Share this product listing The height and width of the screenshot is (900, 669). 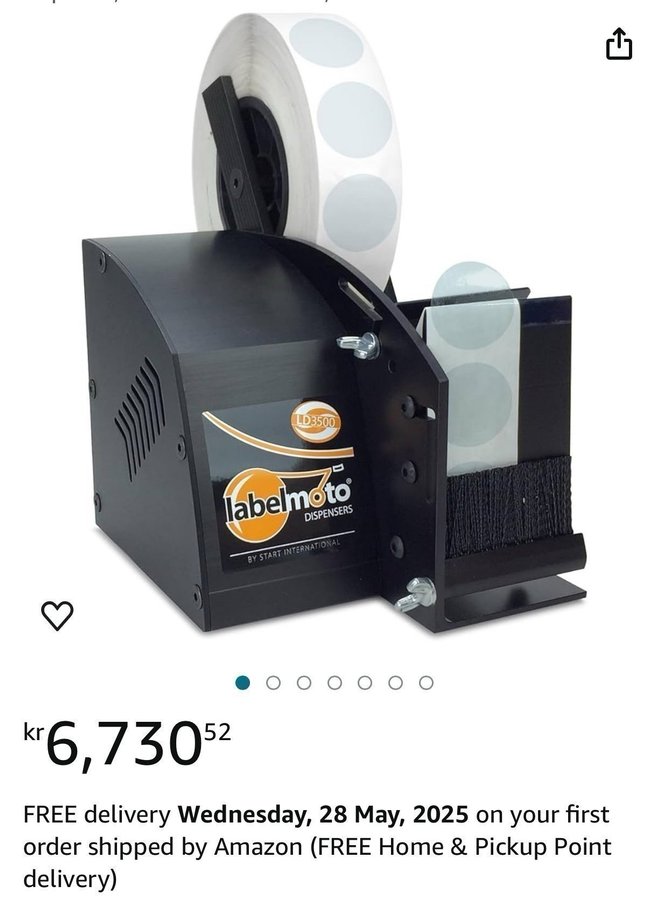[x=619, y=44]
